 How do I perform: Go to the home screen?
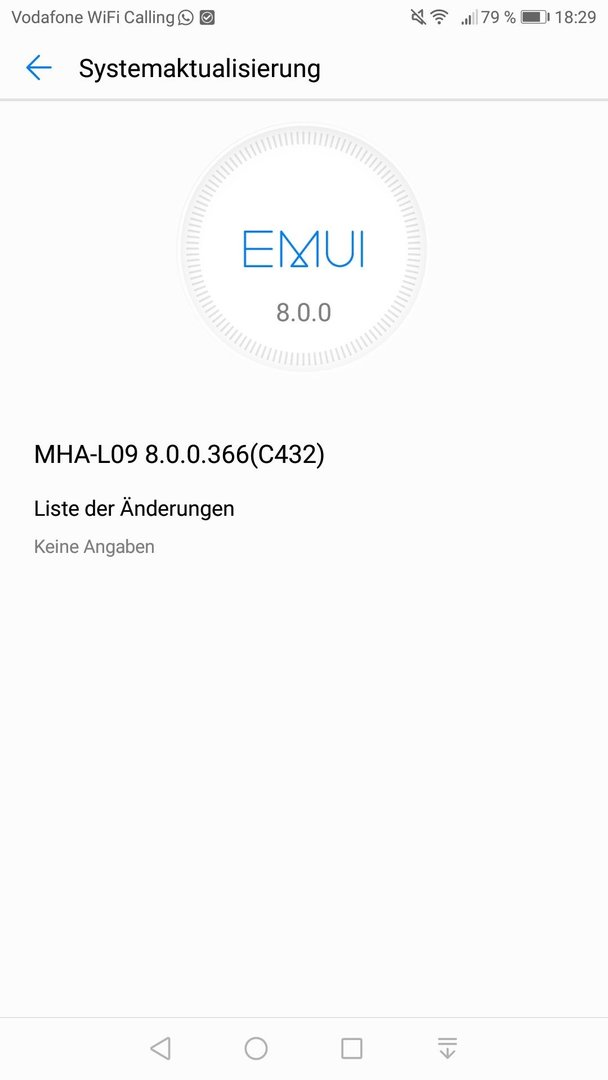pyautogui.click(x=255, y=1048)
